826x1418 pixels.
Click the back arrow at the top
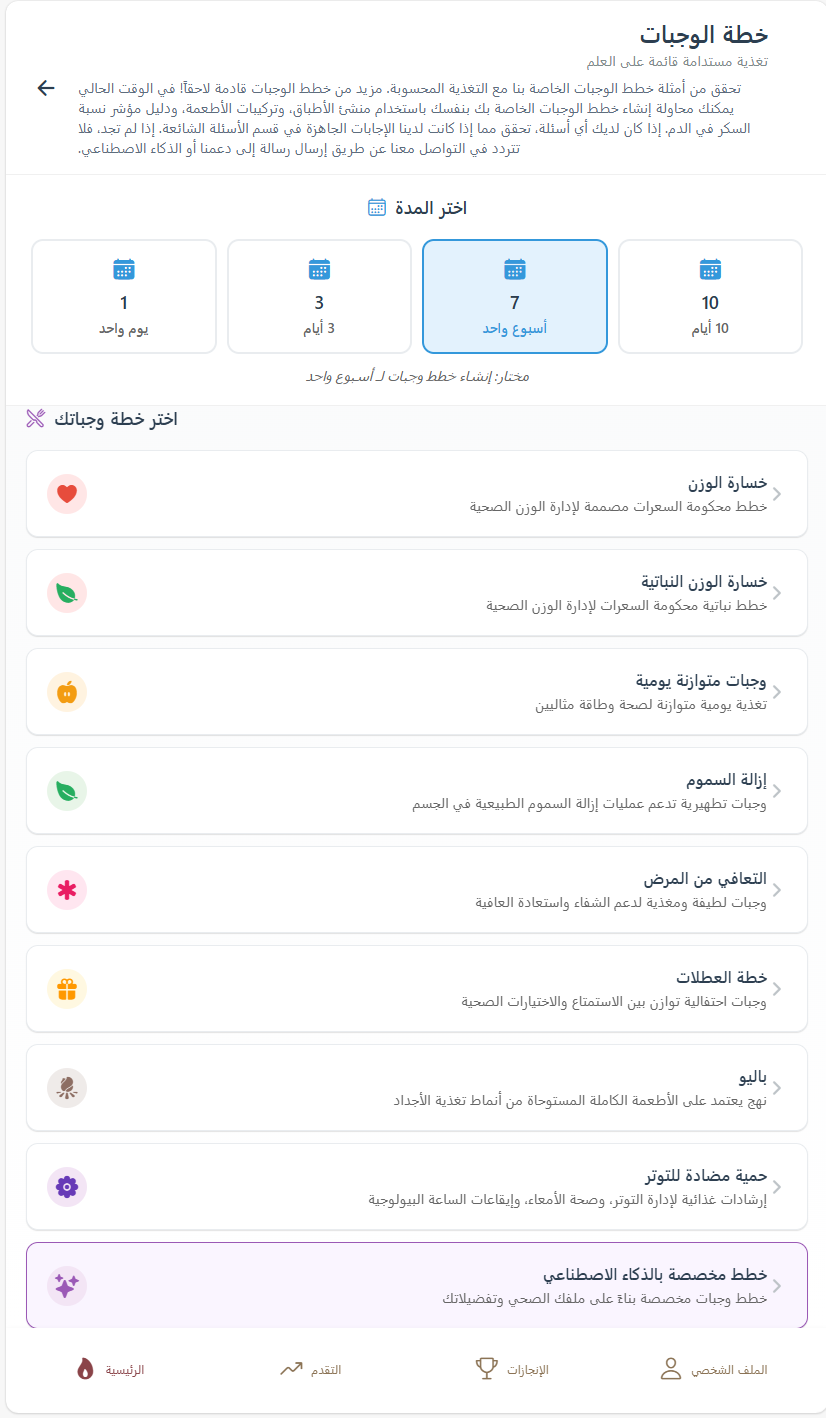tap(45, 88)
